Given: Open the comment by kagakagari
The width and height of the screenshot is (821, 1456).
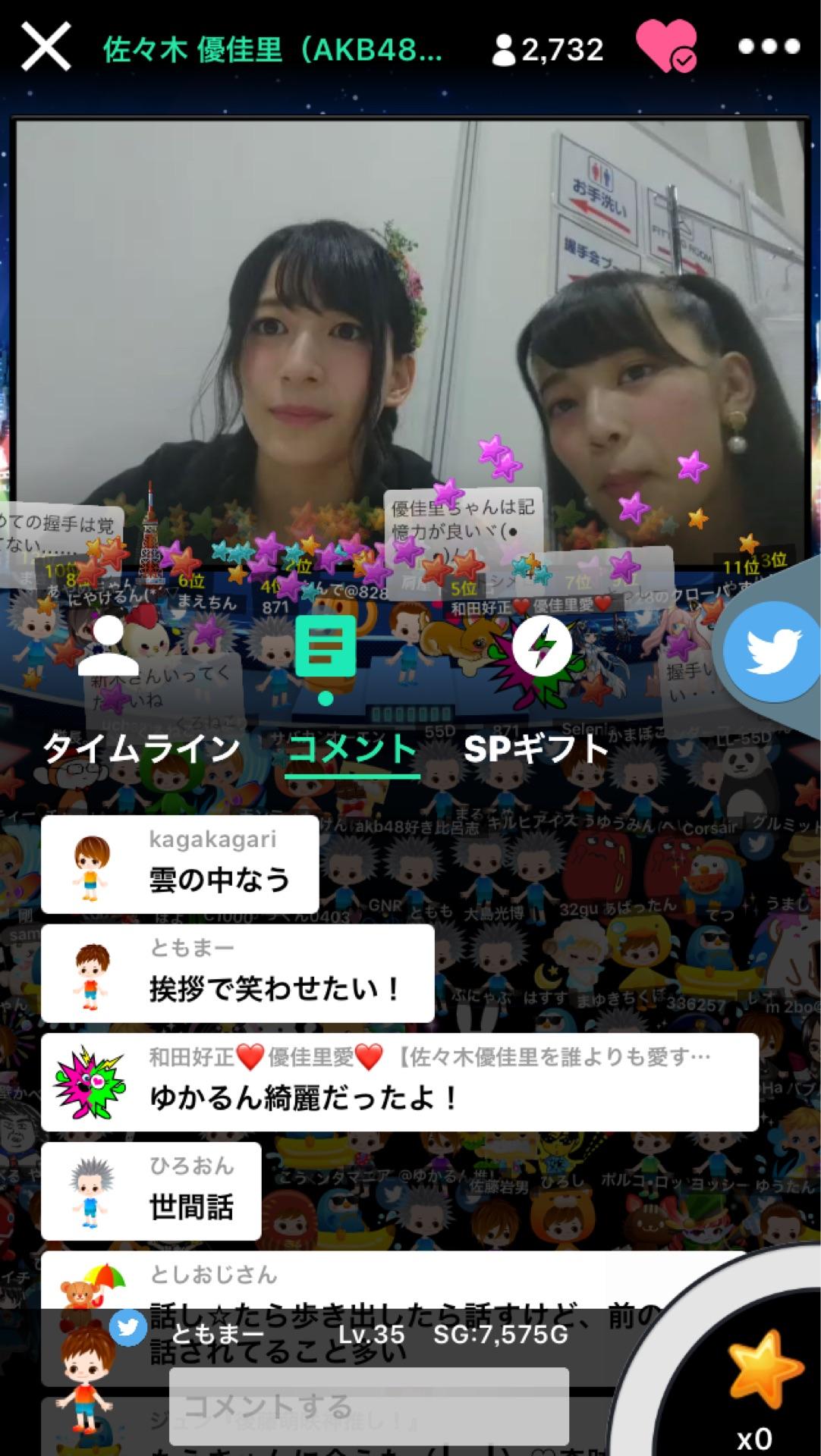Looking at the screenshot, I should pyautogui.click(x=180, y=864).
